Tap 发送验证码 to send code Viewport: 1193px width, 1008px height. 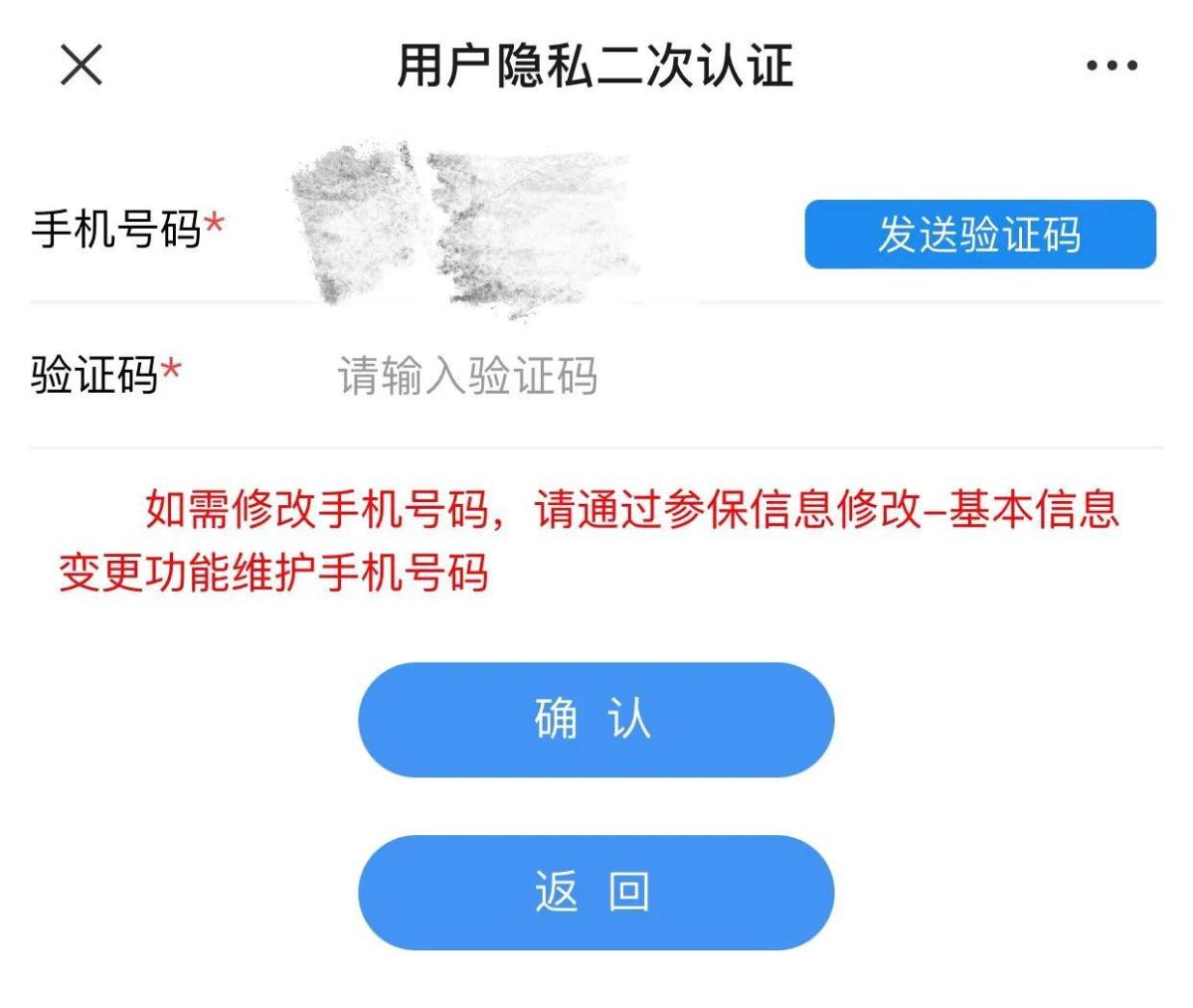(x=980, y=235)
